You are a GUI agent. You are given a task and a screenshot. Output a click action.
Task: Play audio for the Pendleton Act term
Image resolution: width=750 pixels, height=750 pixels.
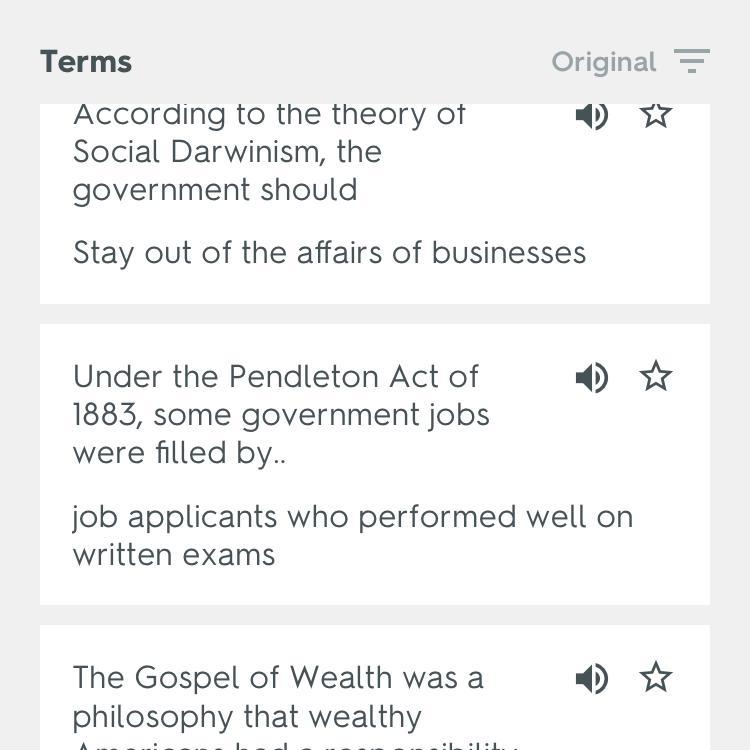point(592,378)
